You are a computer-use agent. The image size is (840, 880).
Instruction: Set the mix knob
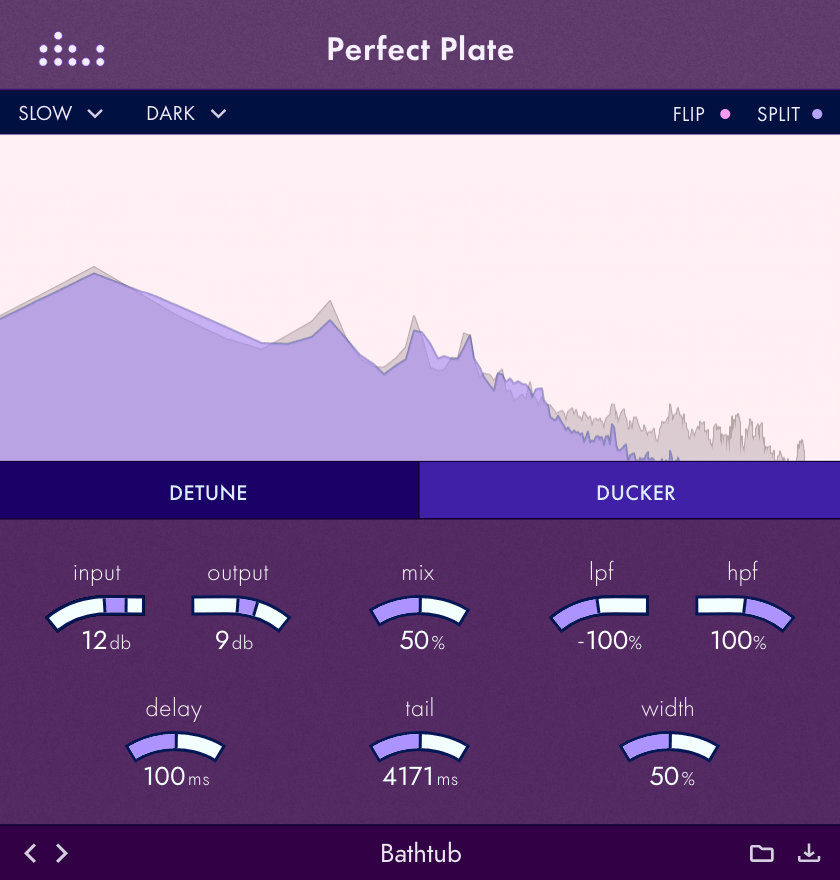coord(418,608)
